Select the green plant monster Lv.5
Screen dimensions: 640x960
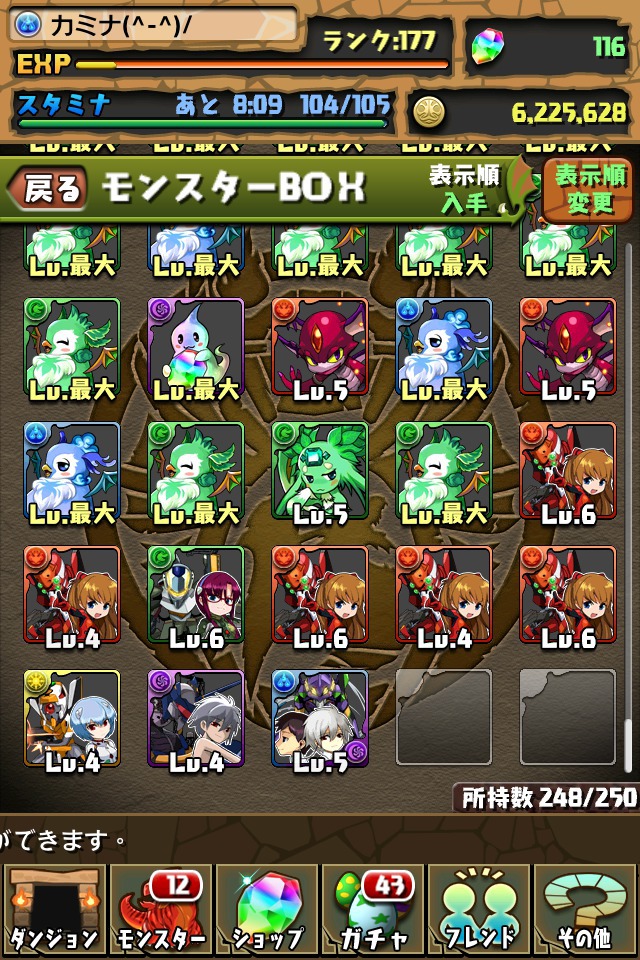pos(319,470)
